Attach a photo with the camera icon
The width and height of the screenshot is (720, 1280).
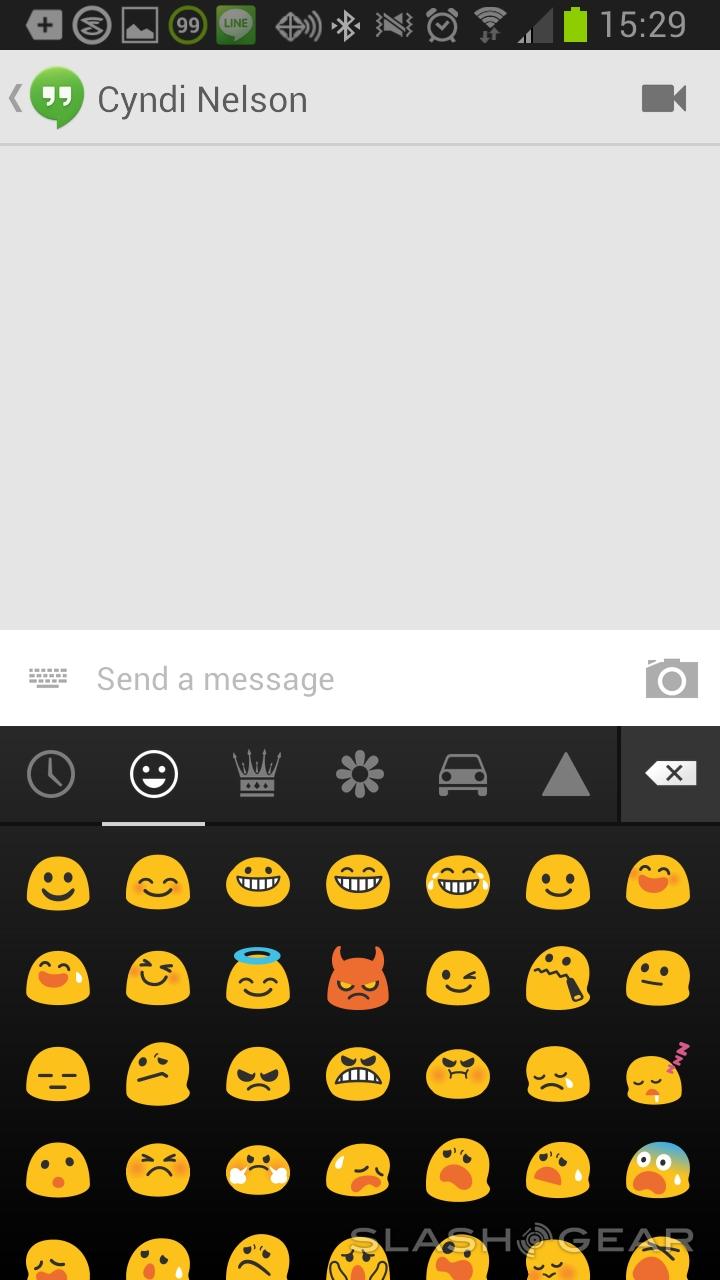(x=671, y=679)
